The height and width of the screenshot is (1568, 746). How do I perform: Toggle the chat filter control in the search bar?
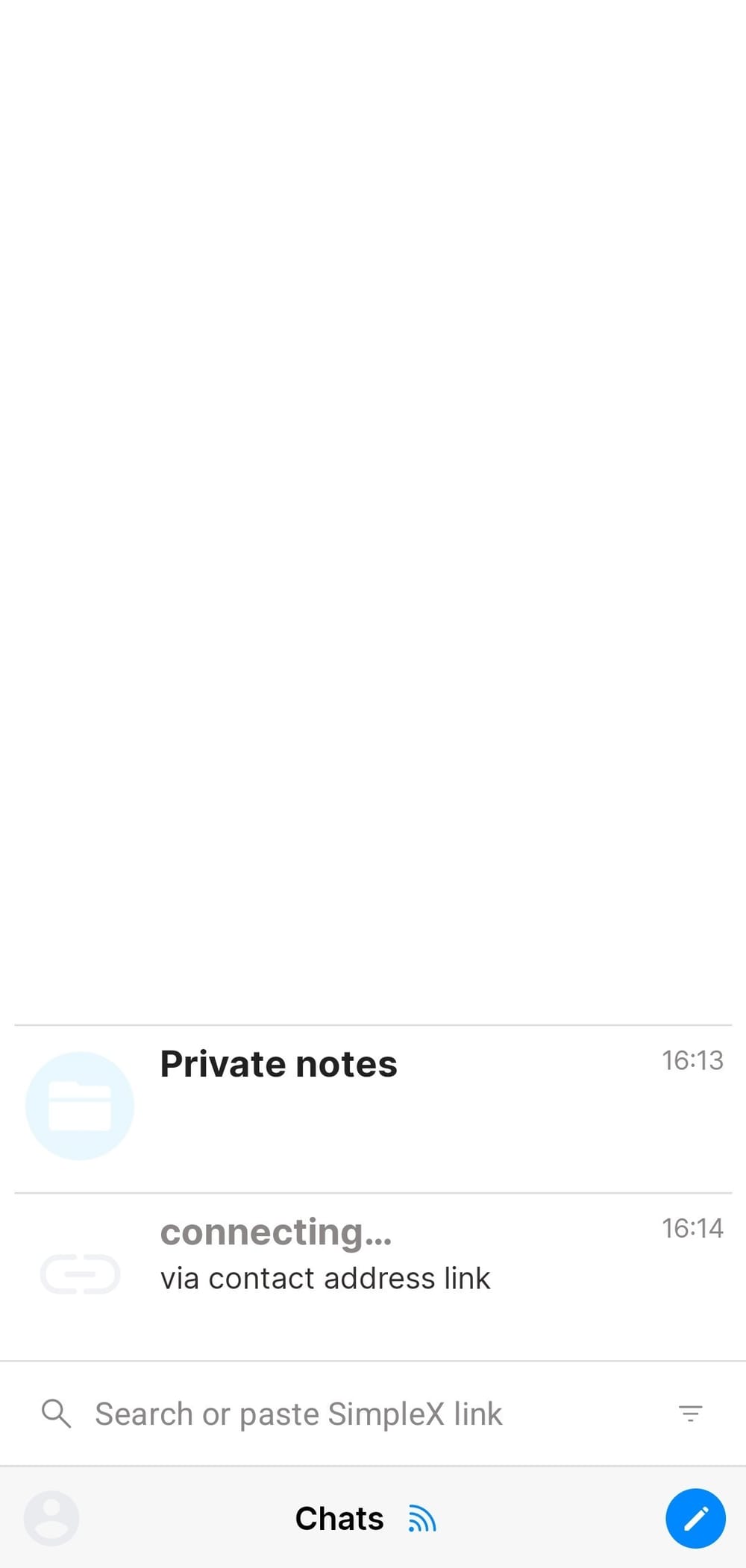click(690, 1413)
